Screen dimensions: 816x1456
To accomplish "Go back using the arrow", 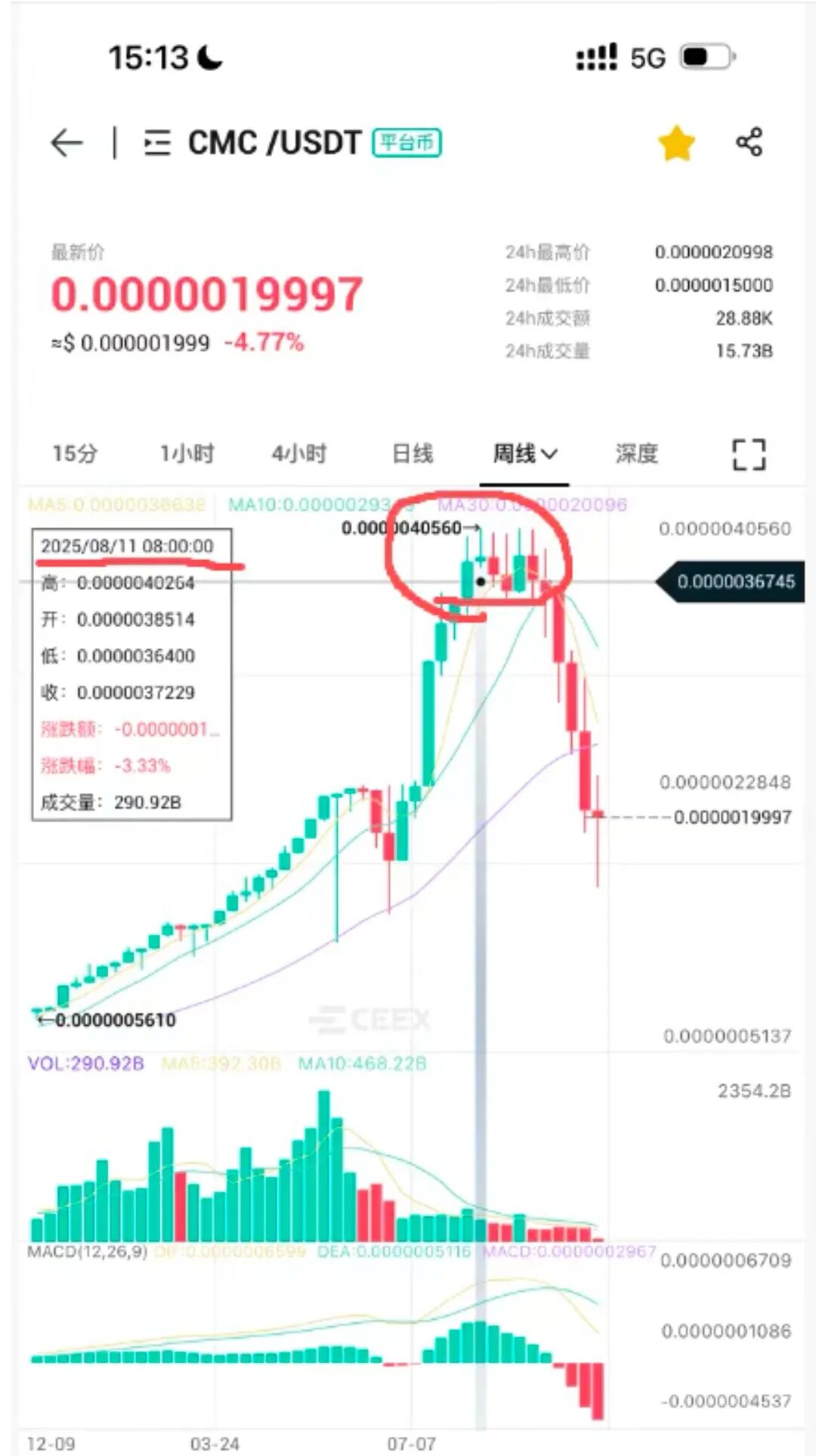I will (x=66, y=143).
